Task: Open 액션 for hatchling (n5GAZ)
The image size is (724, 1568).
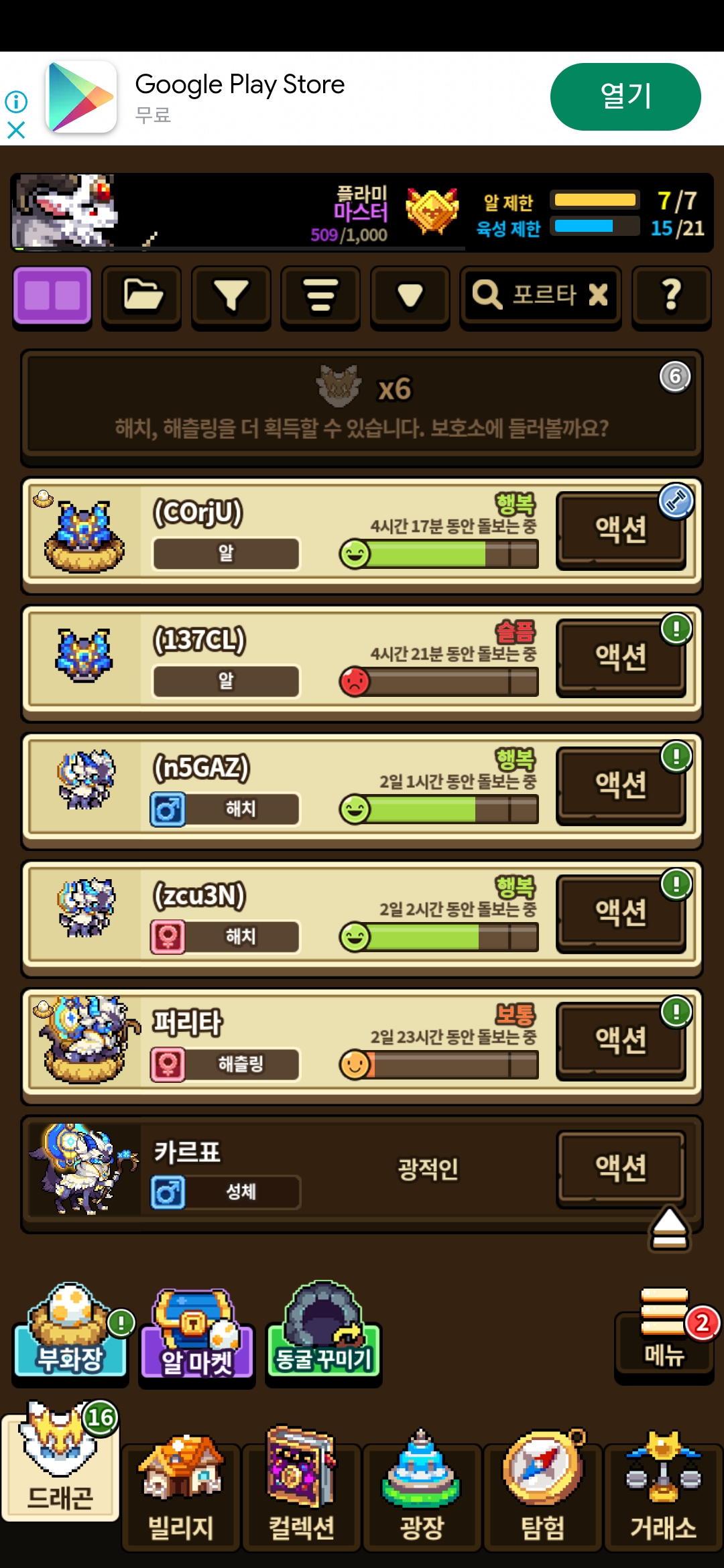Action: tap(621, 785)
